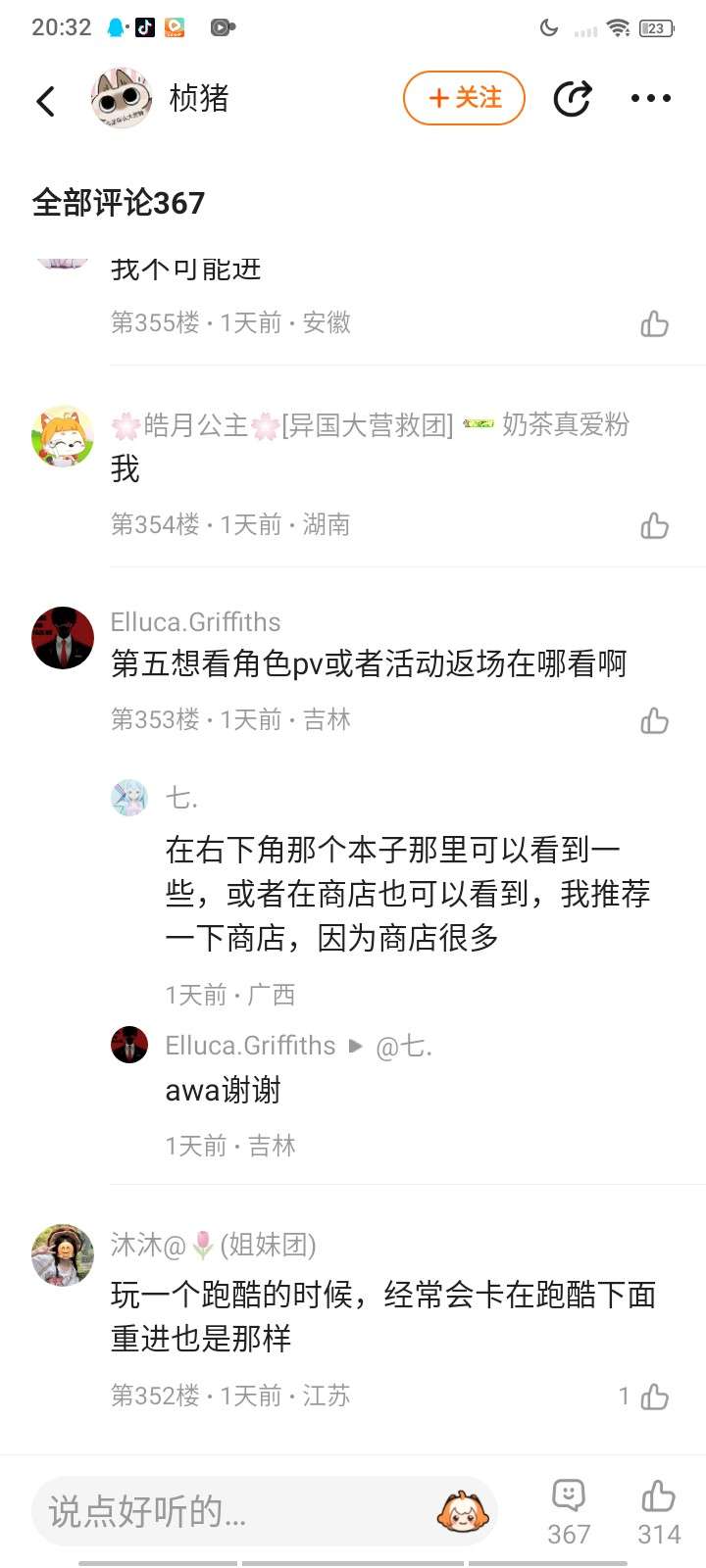Open 七.'s profile from the reply
This screenshot has width=706, height=1568.
click(x=128, y=799)
